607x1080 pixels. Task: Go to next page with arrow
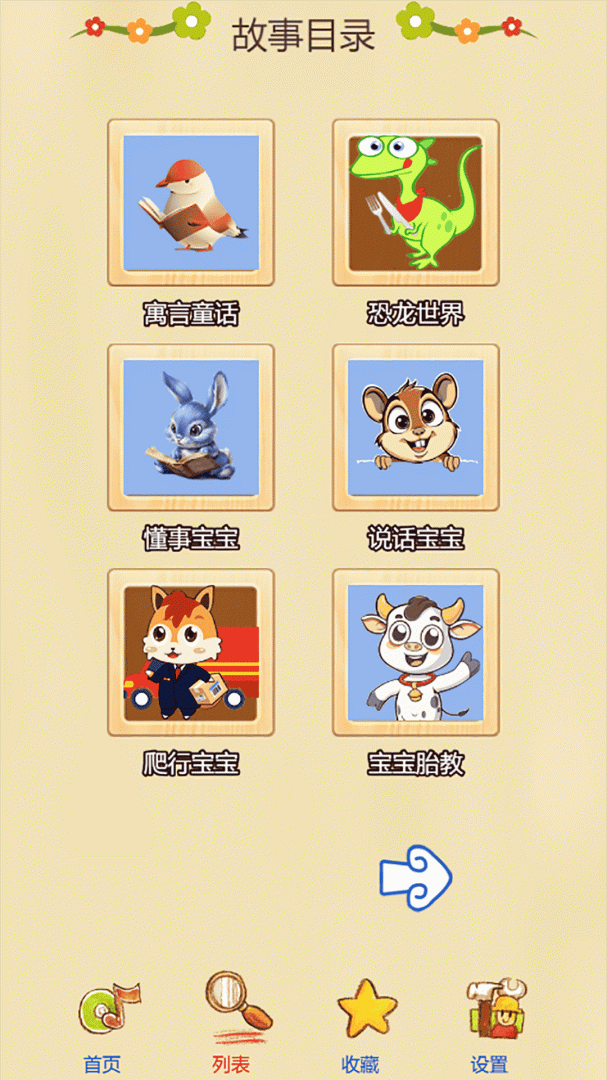(x=415, y=878)
